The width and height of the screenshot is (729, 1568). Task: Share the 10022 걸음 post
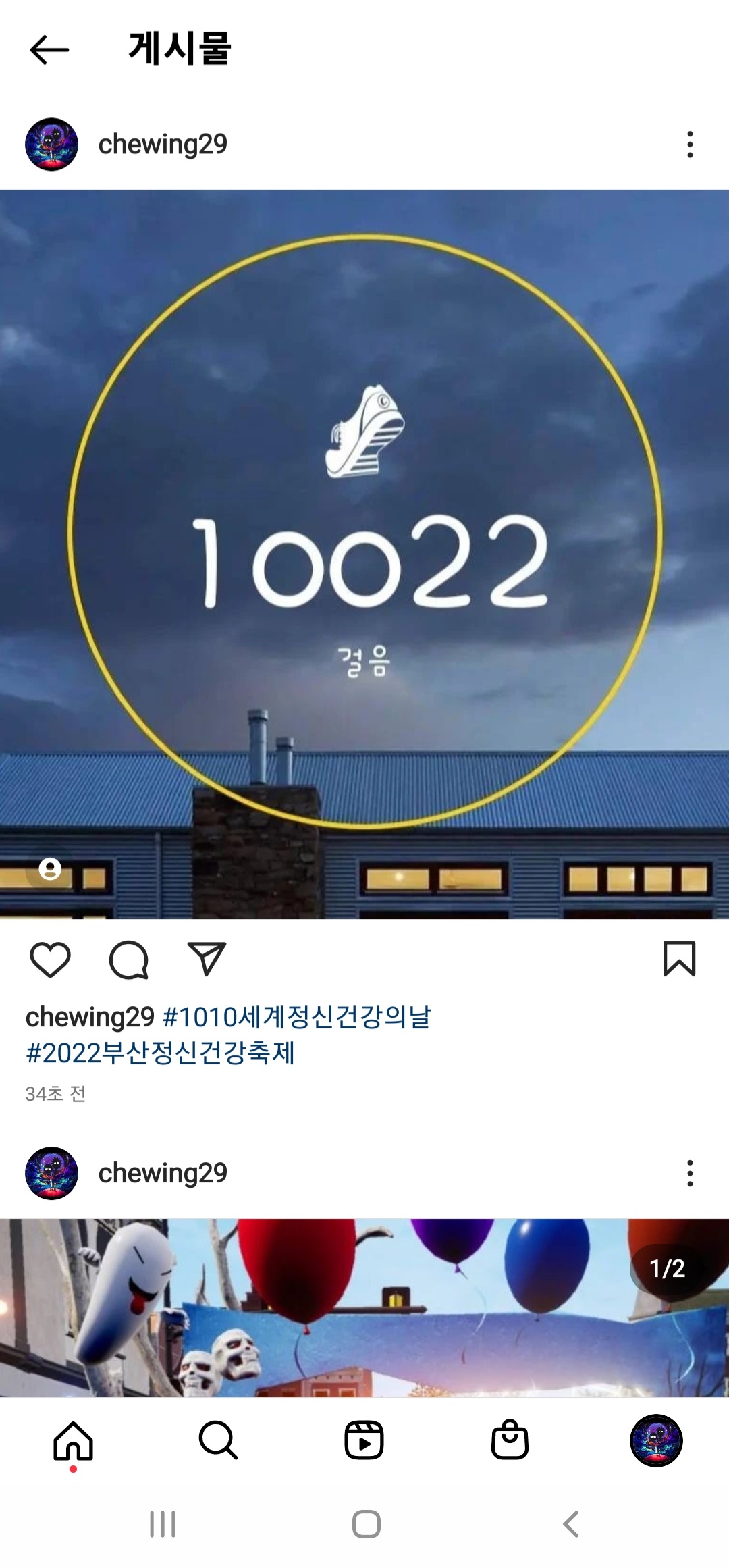[x=206, y=959]
